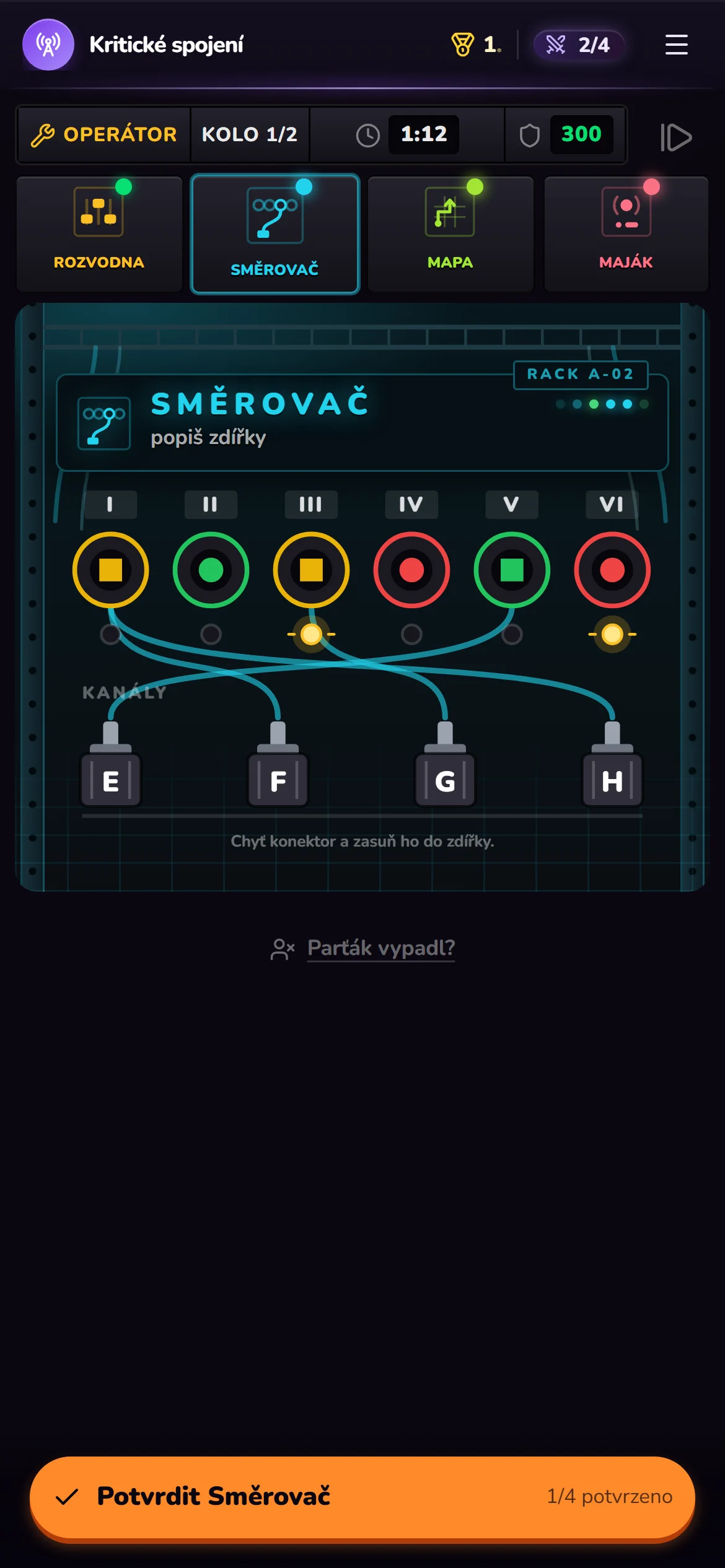Open the 2/4 crossed swords badge
Image resolution: width=725 pixels, height=1568 pixels.
point(578,45)
